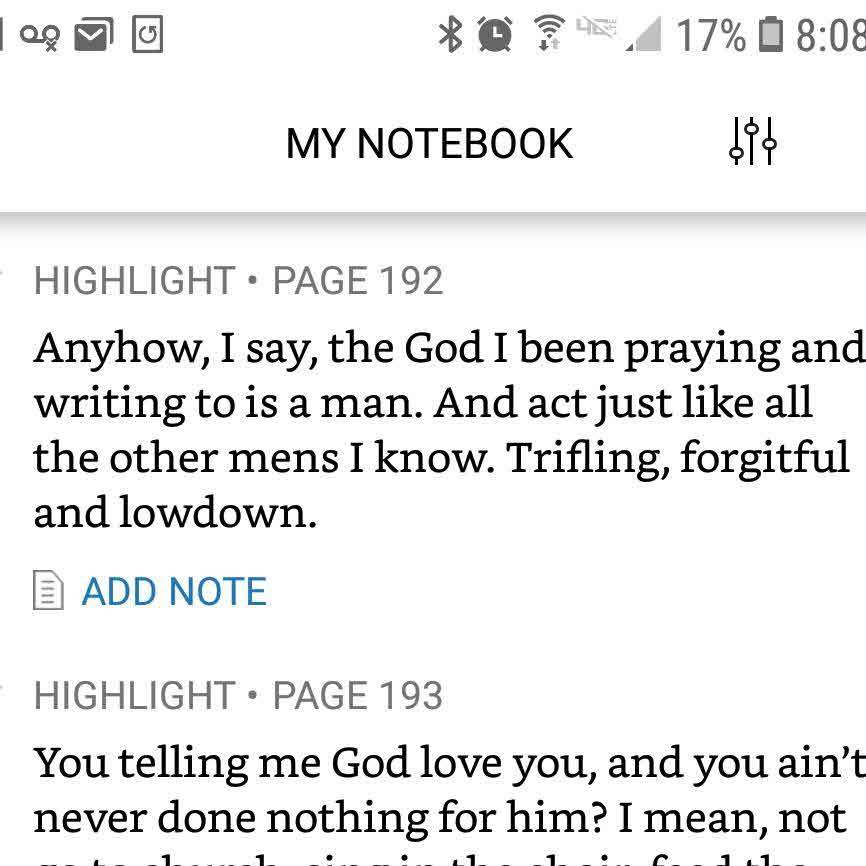
Task: Open the highlight from page 192
Action: (440, 430)
